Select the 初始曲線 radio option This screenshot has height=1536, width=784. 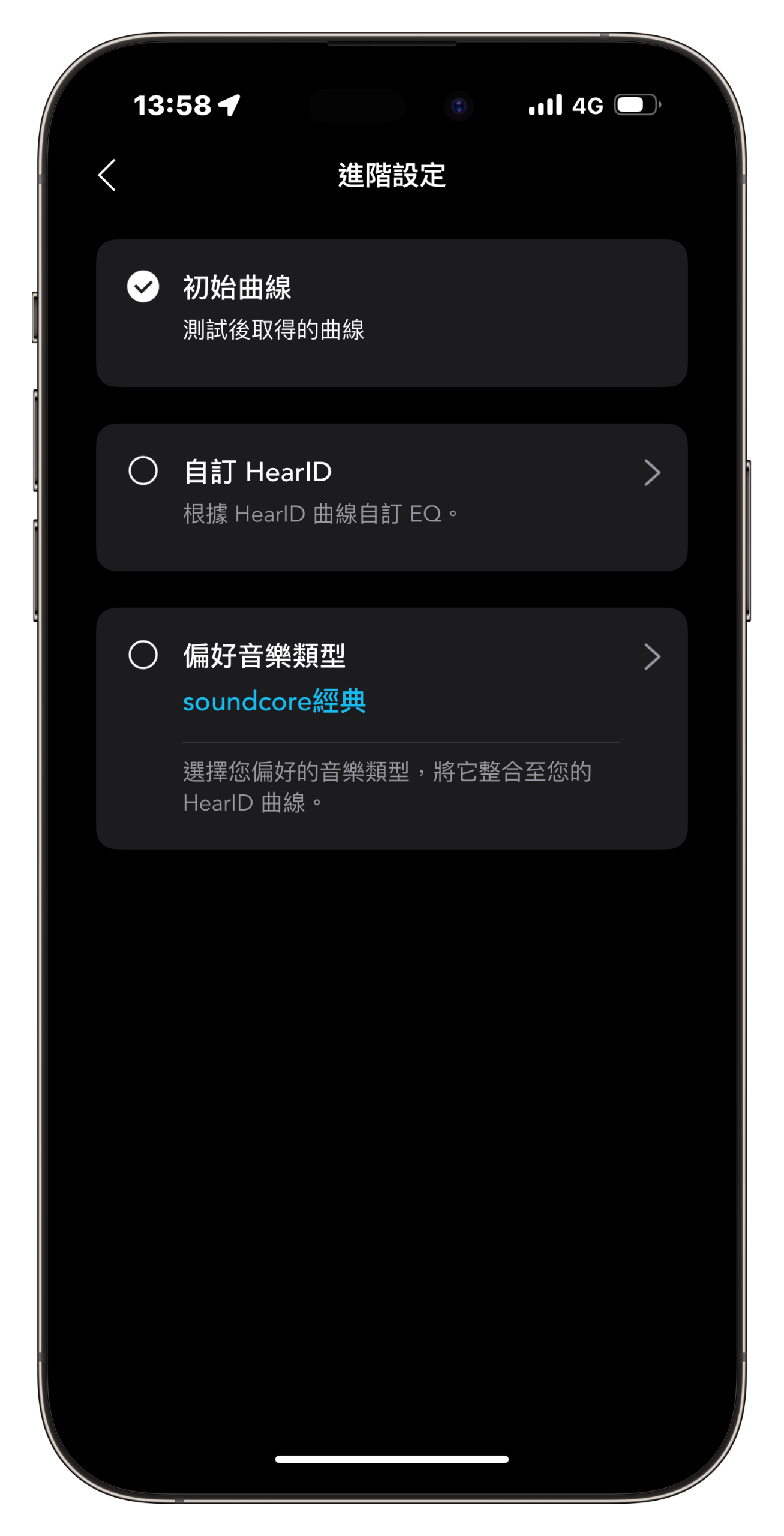click(143, 287)
